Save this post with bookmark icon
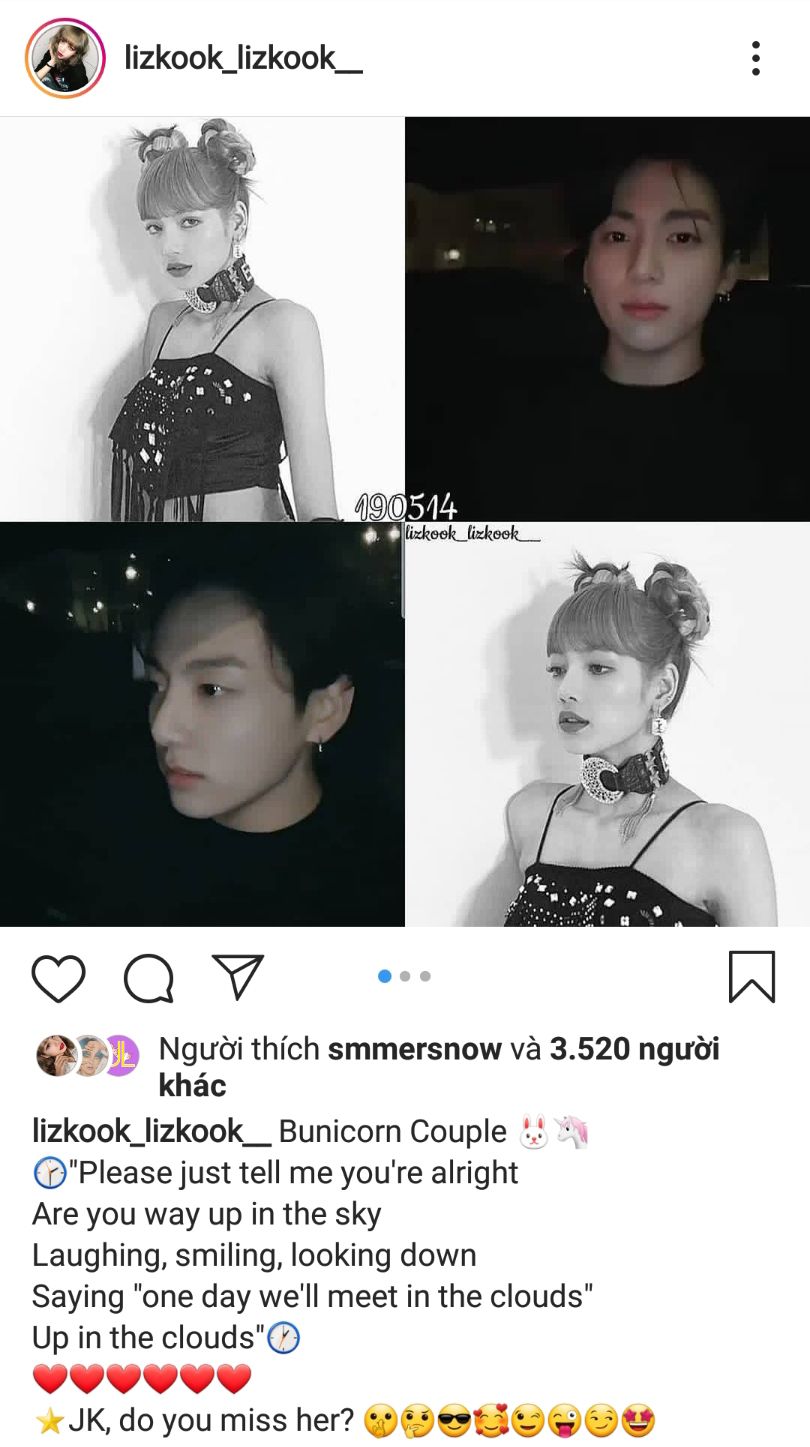Image resolution: width=810 pixels, height=1447 pixels. coord(752,977)
